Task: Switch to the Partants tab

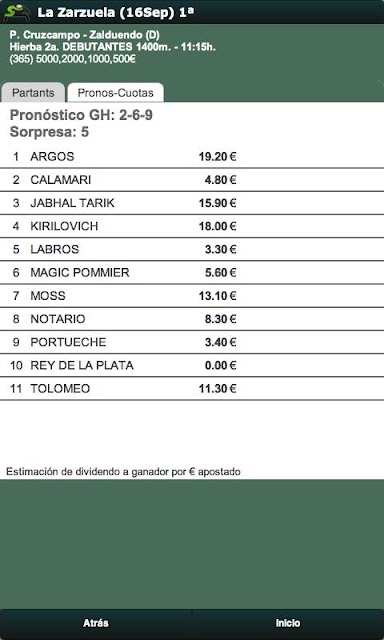Action: 33,93
